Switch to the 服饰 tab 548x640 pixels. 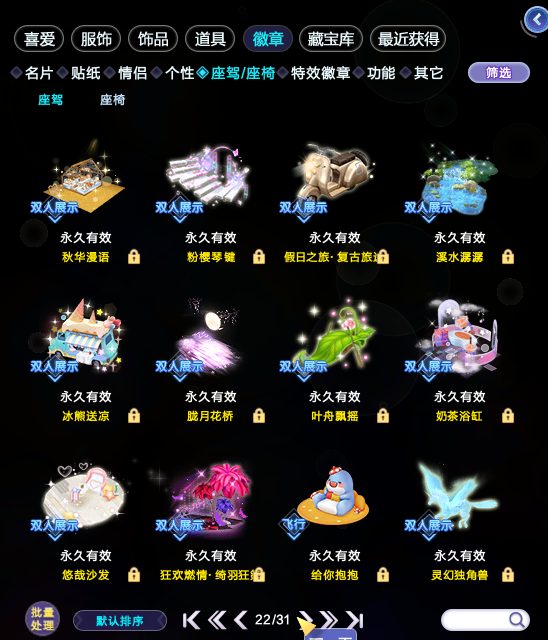pos(96,39)
